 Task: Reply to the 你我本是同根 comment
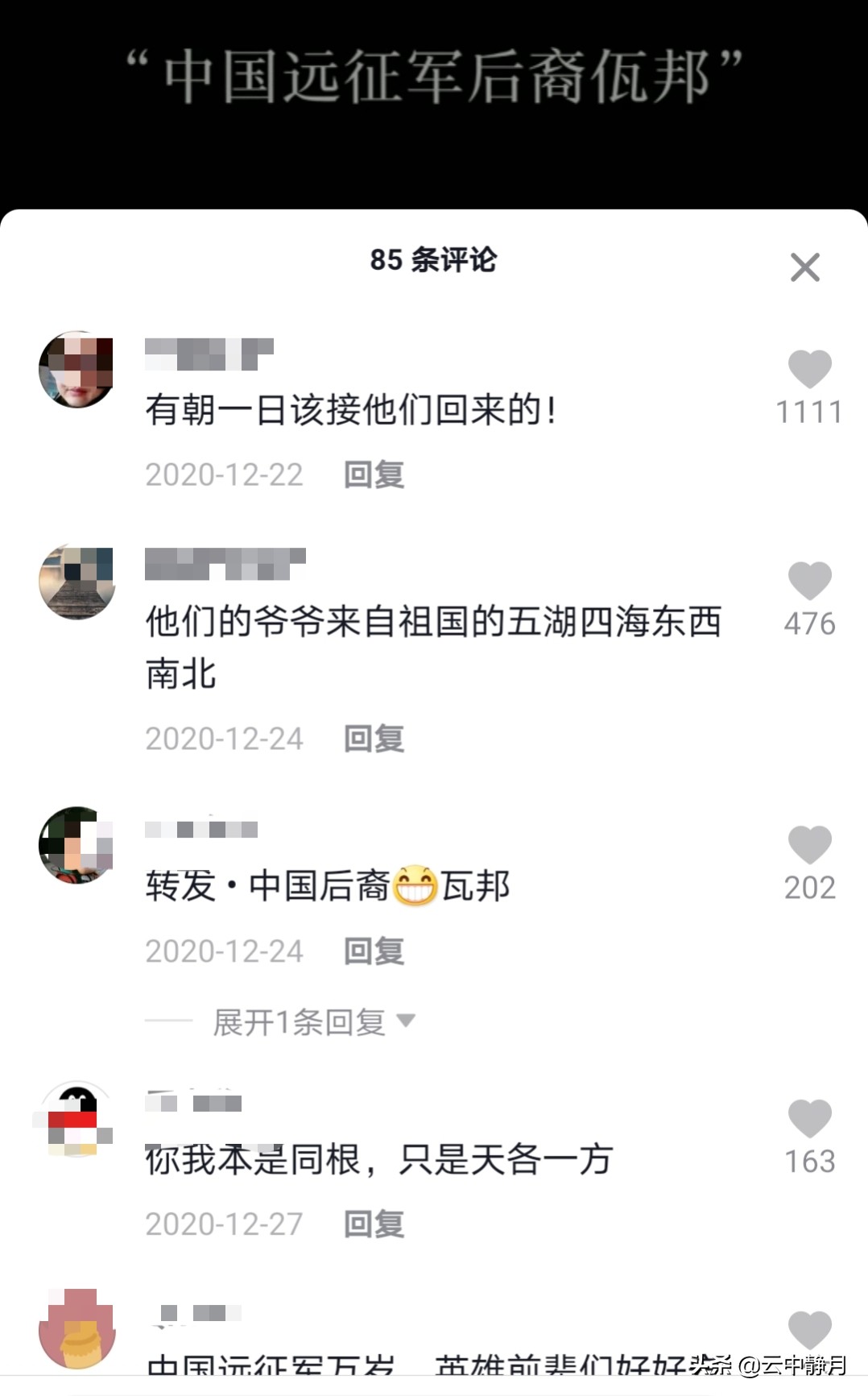(x=371, y=1224)
